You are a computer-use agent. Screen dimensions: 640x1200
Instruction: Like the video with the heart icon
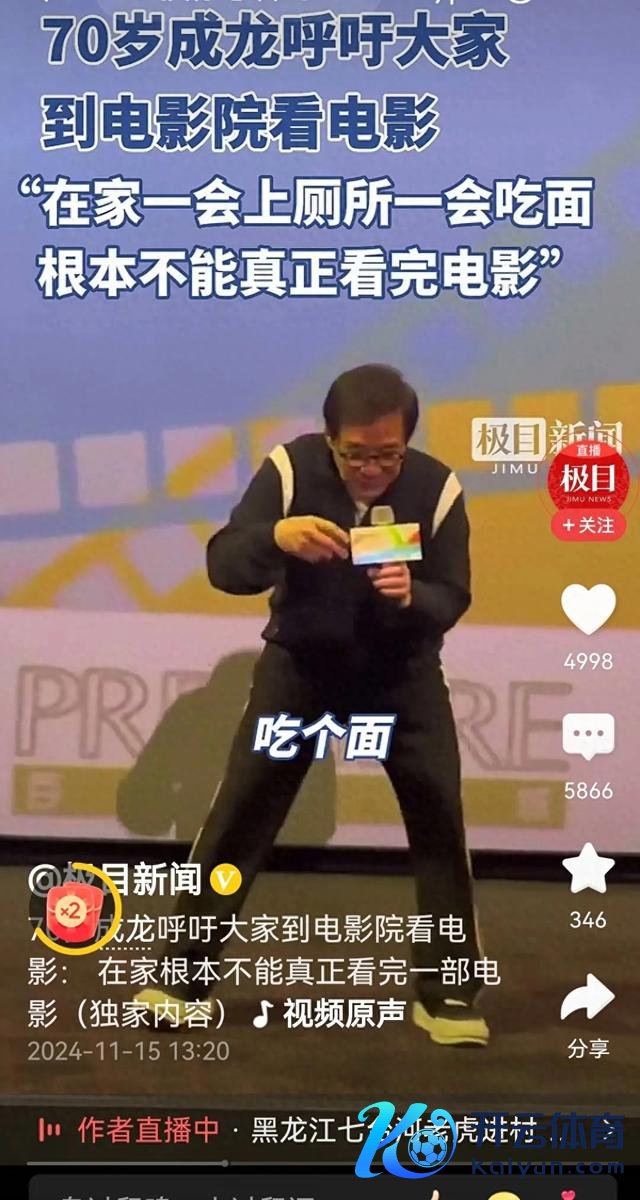point(588,610)
